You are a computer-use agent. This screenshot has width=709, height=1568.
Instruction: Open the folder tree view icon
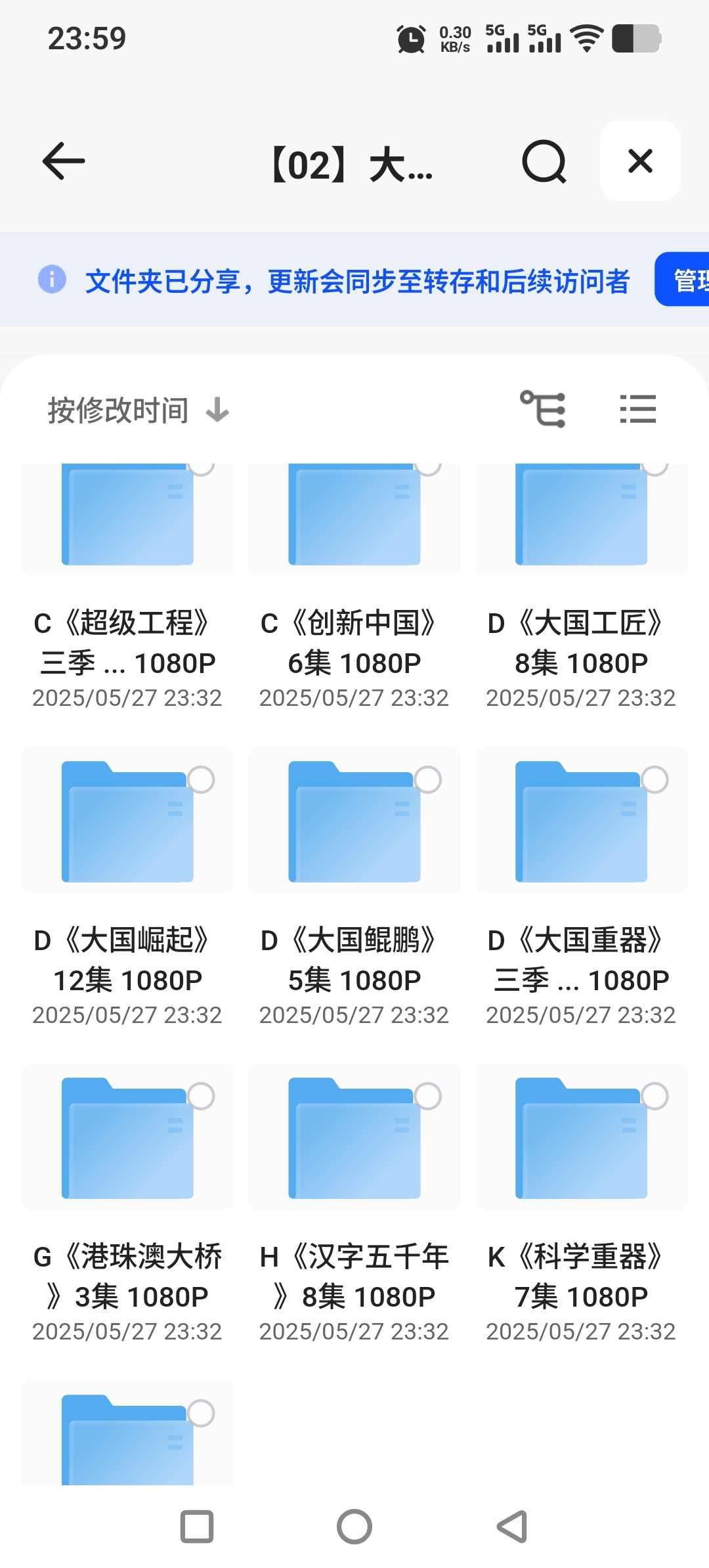[x=543, y=409]
